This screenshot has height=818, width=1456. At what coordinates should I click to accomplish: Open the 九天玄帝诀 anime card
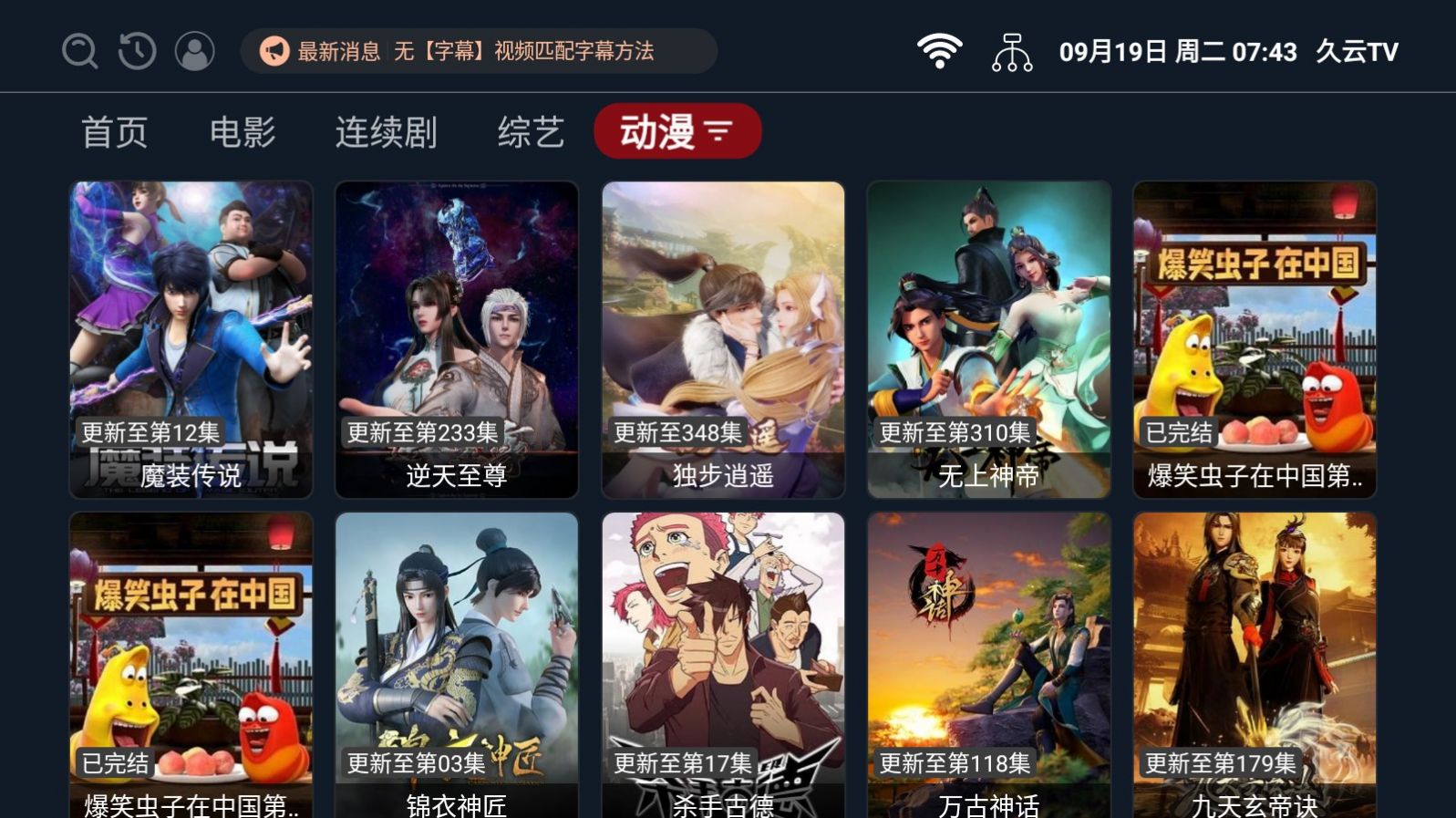[1255, 666]
